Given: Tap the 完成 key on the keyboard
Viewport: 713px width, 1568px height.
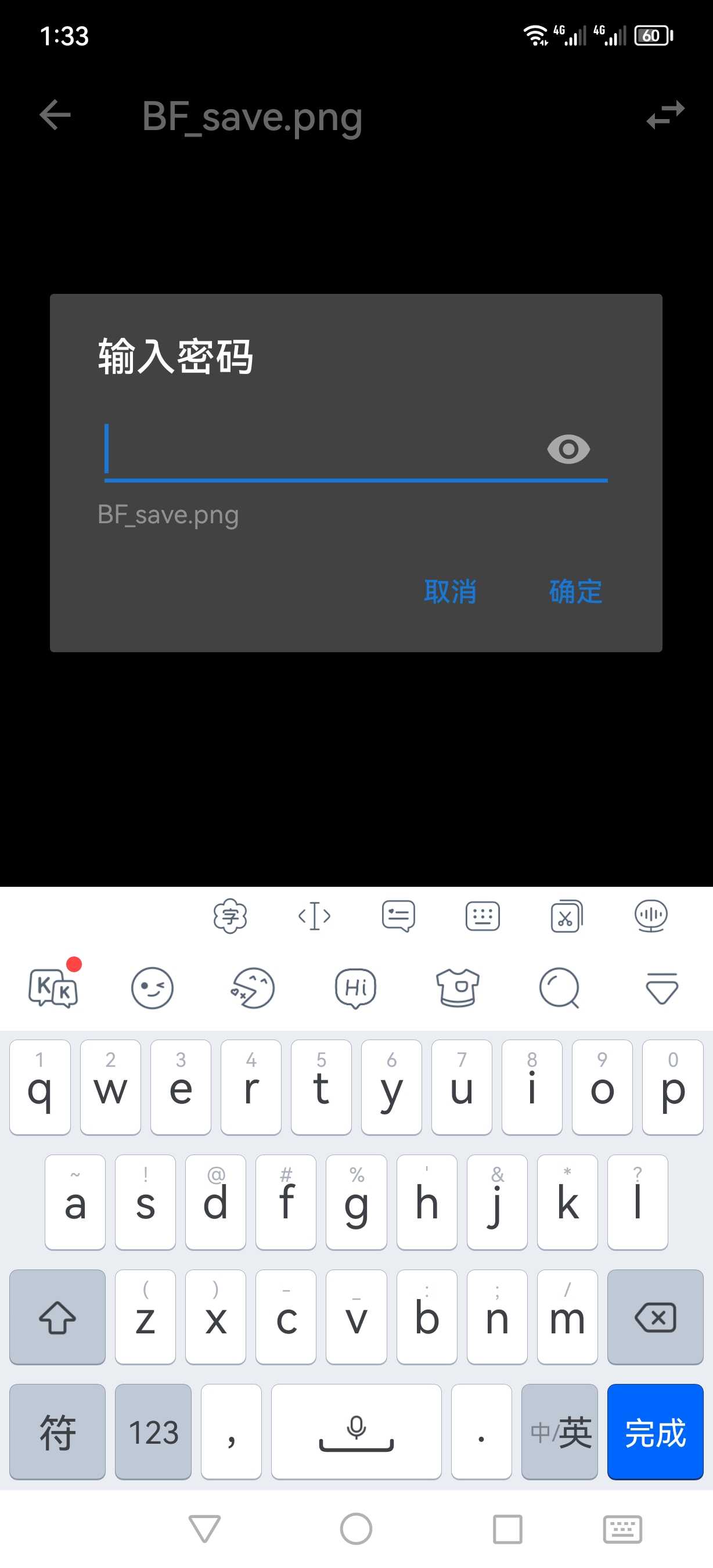Looking at the screenshot, I should pos(654,1431).
